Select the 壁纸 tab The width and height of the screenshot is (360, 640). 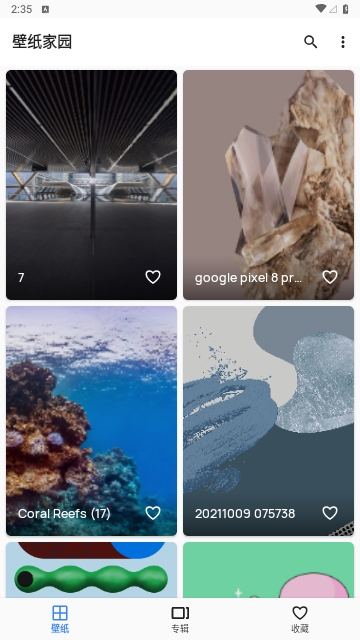click(x=60, y=619)
